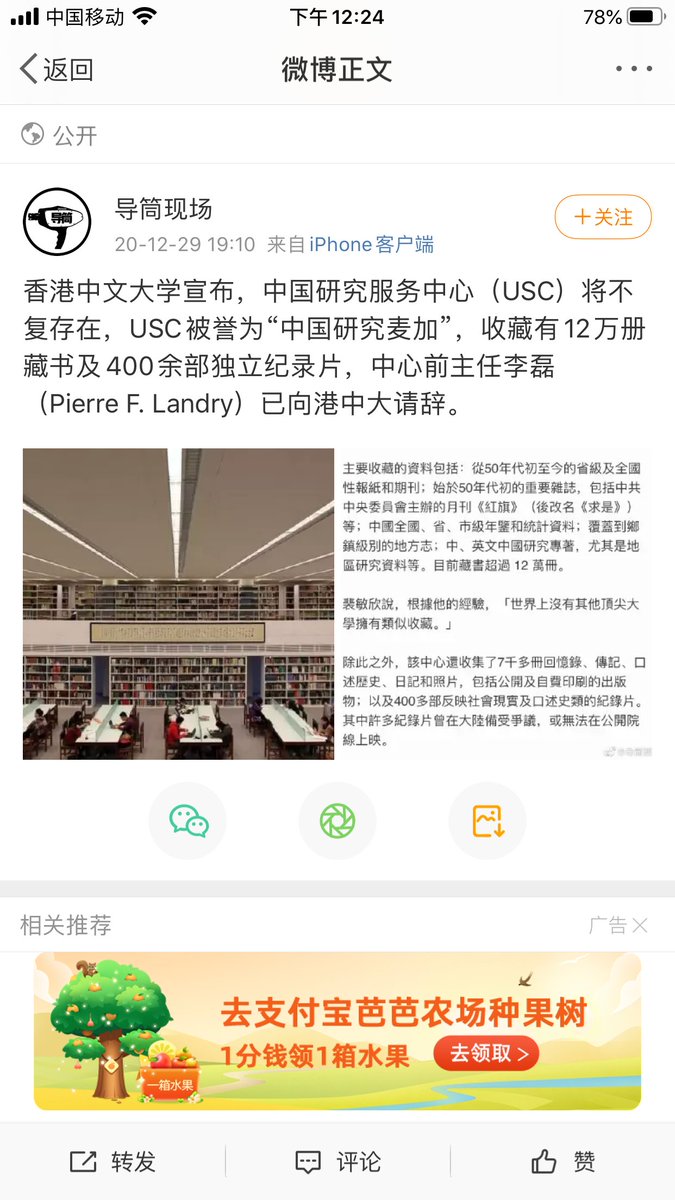This screenshot has height=1200, width=675.
Task: Go back with the 返回 button
Action: coord(56,69)
